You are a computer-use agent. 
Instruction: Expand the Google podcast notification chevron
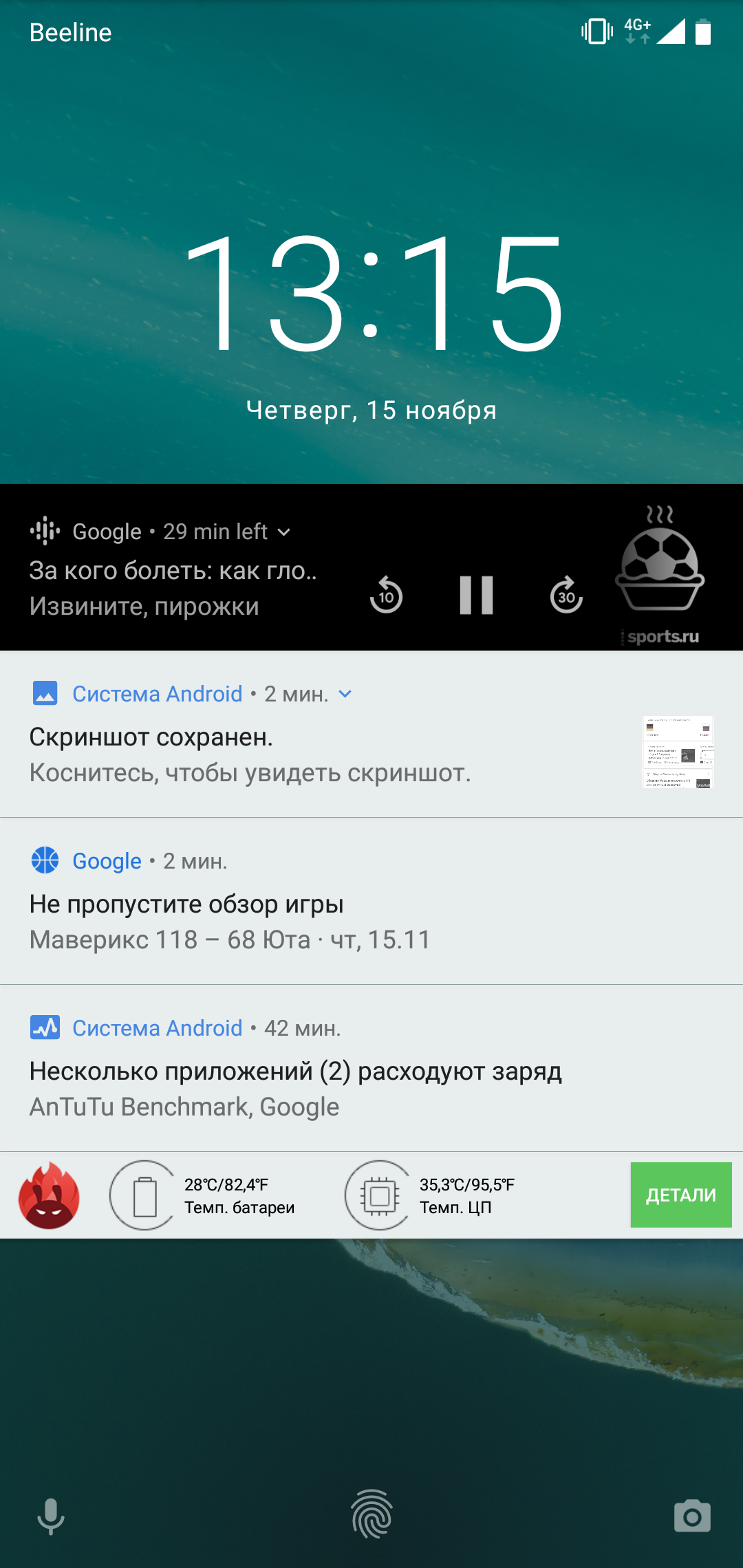283,532
